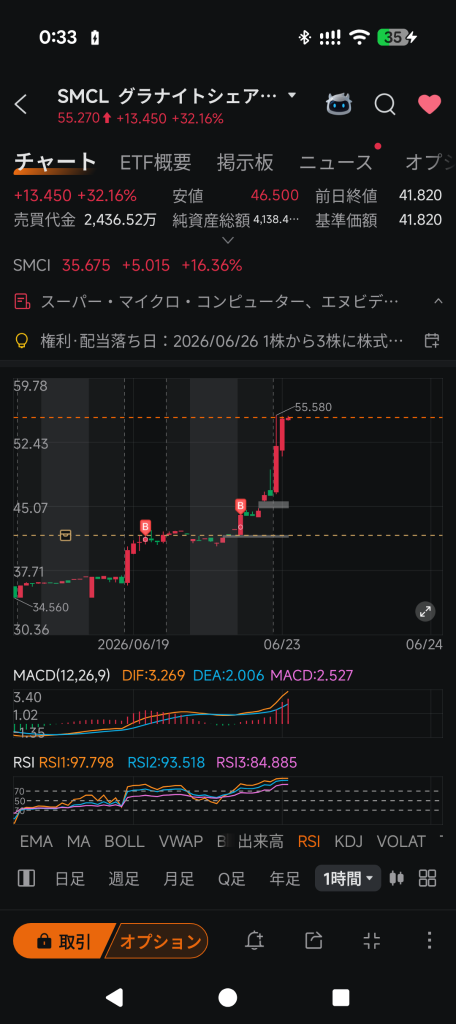
Task: Tap the 取引 button
Action: 64,941
